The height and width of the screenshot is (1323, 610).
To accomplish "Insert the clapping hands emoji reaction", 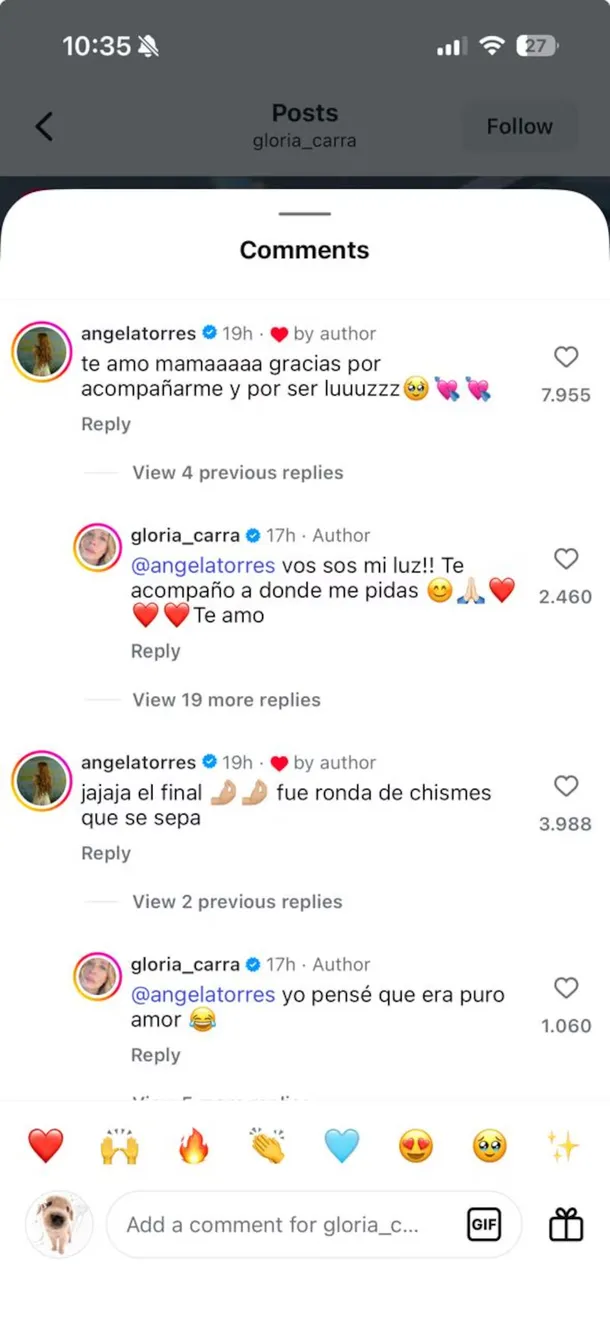I will tap(267, 1146).
